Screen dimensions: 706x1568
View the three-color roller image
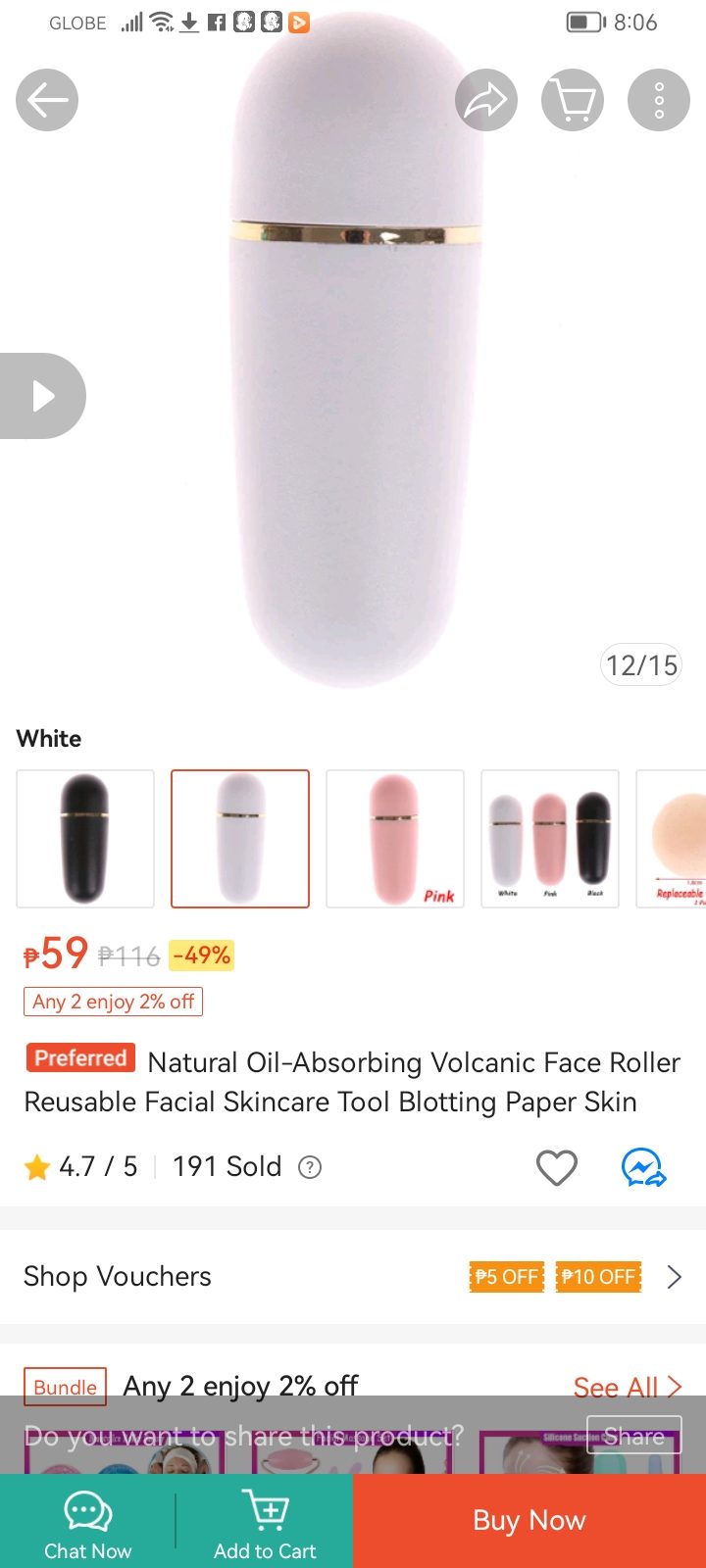pyautogui.click(x=550, y=839)
